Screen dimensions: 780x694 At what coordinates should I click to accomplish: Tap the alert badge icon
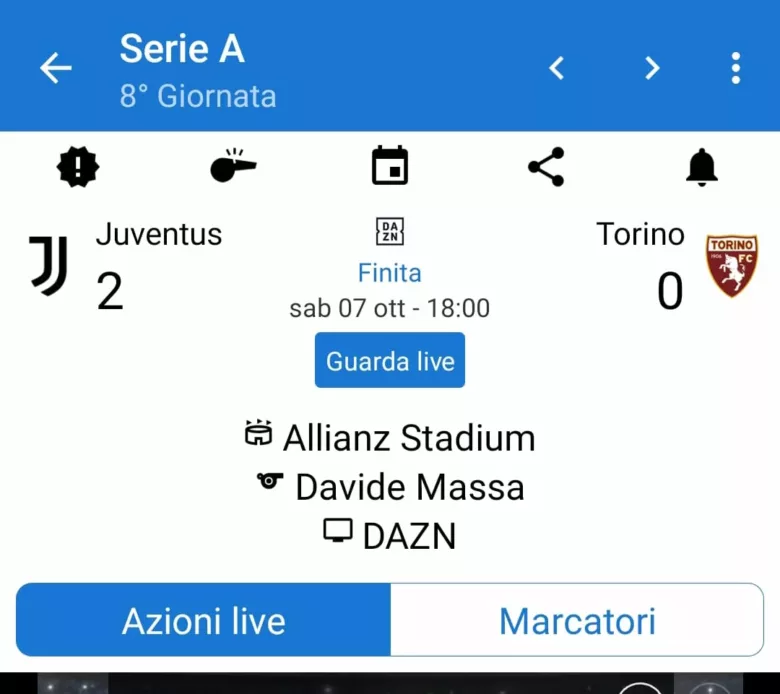point(78,167)
